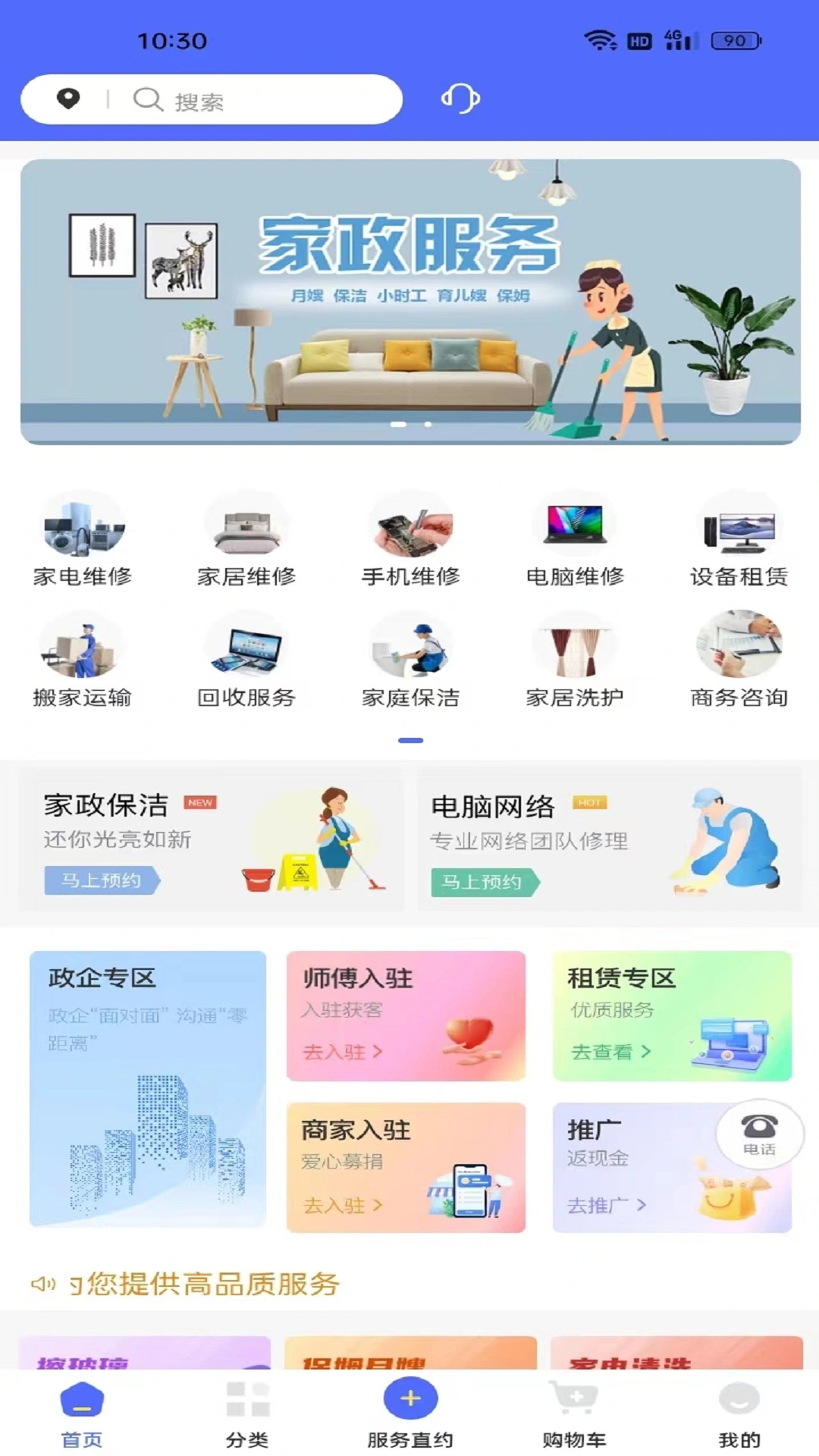Click 去入驻 in the 师傅入驻 card
Image resolution: width=819 pixels, height=1456 pixels.
click(x=341, y=1053)
